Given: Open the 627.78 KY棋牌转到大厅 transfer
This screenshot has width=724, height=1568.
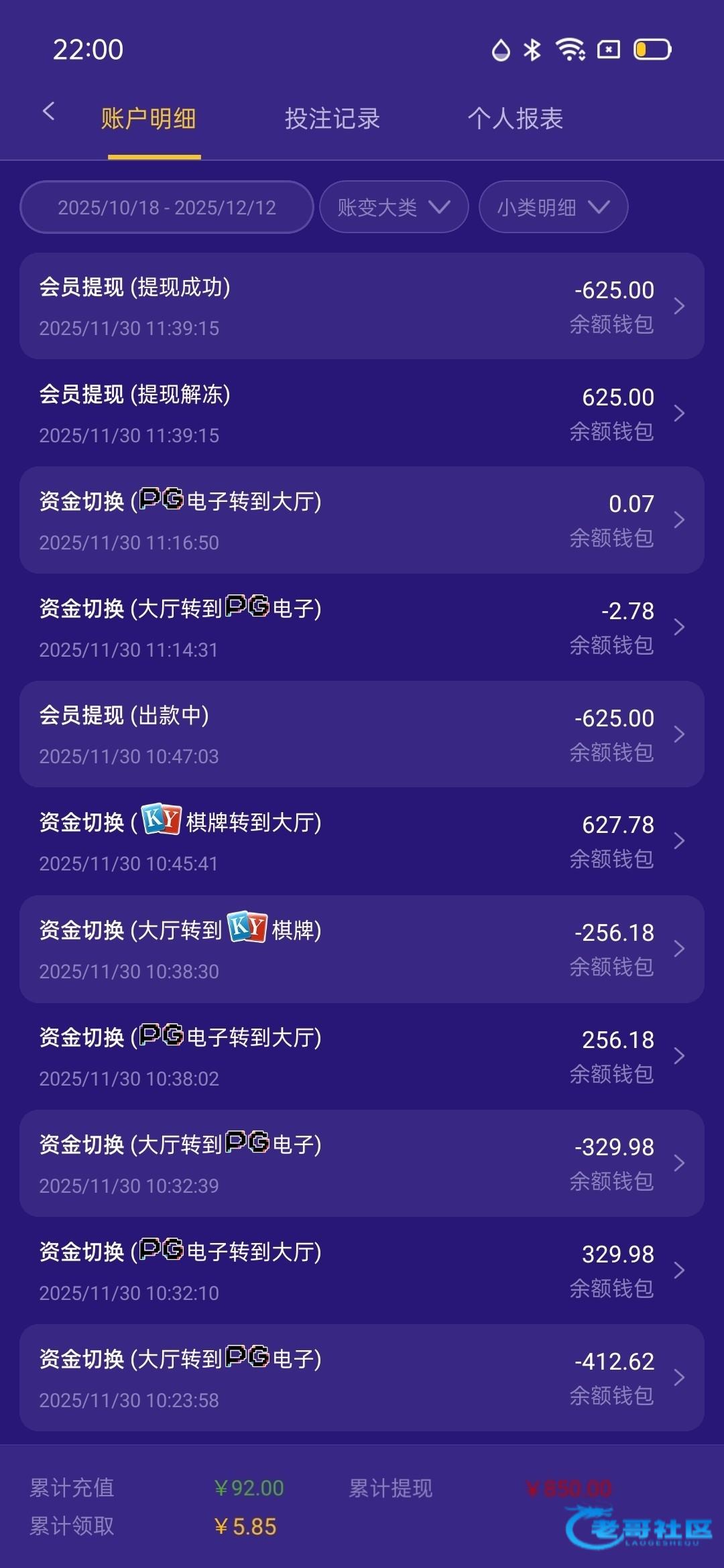Looking at the screenshot, I should 362,842.
